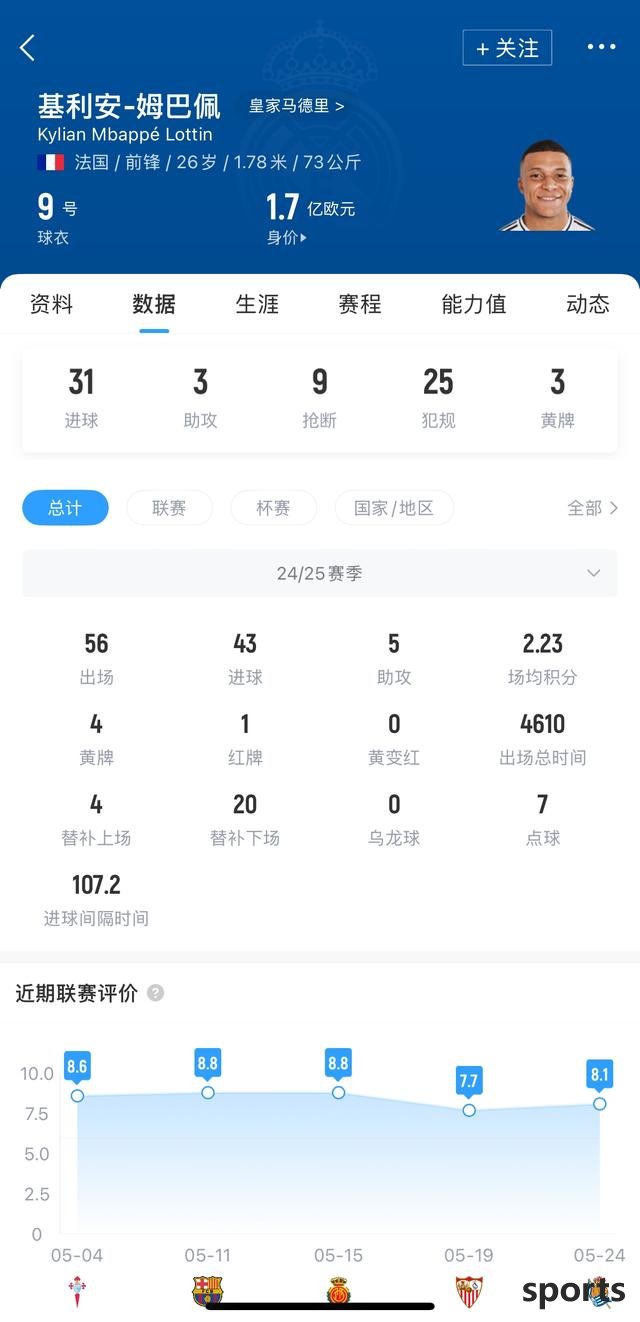This screenshot has width=640, height=1322.
Task: Open the 皇家马德里 team link
Action: [296, 105]
